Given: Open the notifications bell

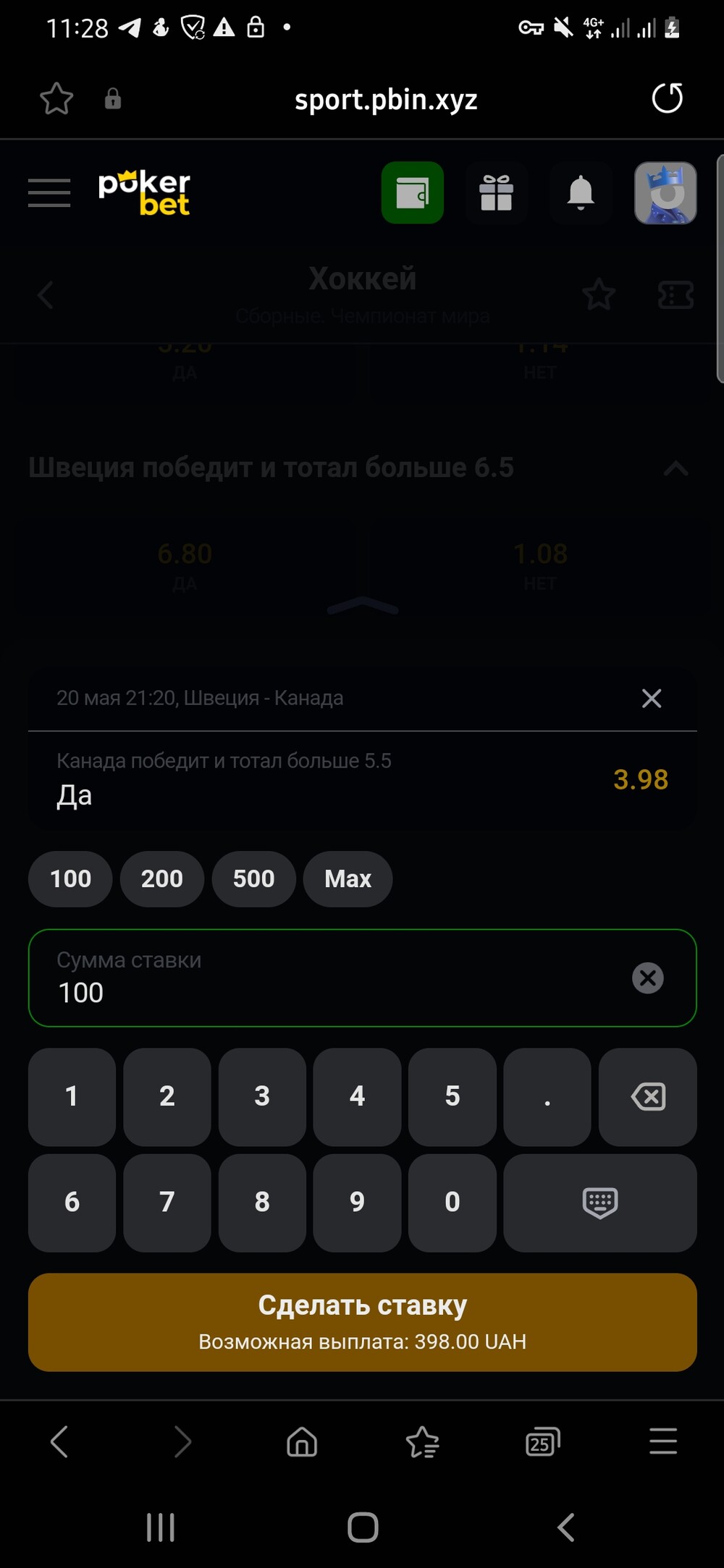Looking at the screenshot, I should 581,192.
